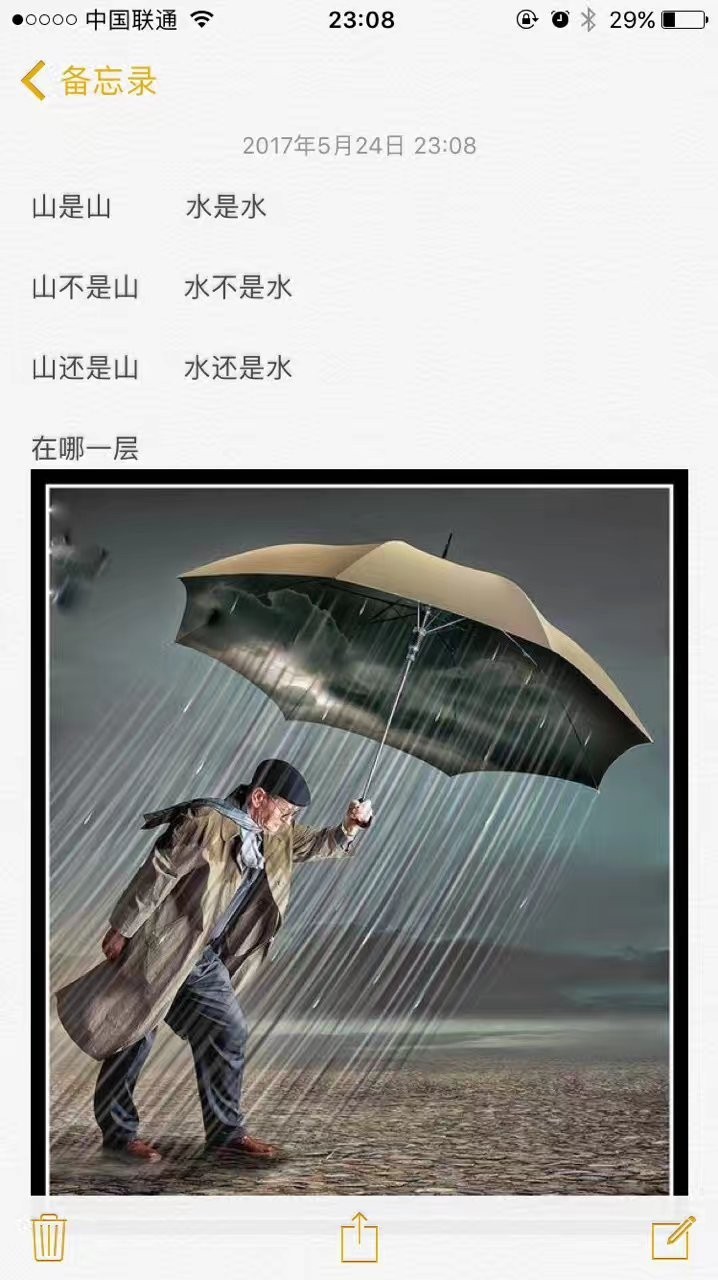
Task: Compose a new note
Action: click(x=672, y=1237)
